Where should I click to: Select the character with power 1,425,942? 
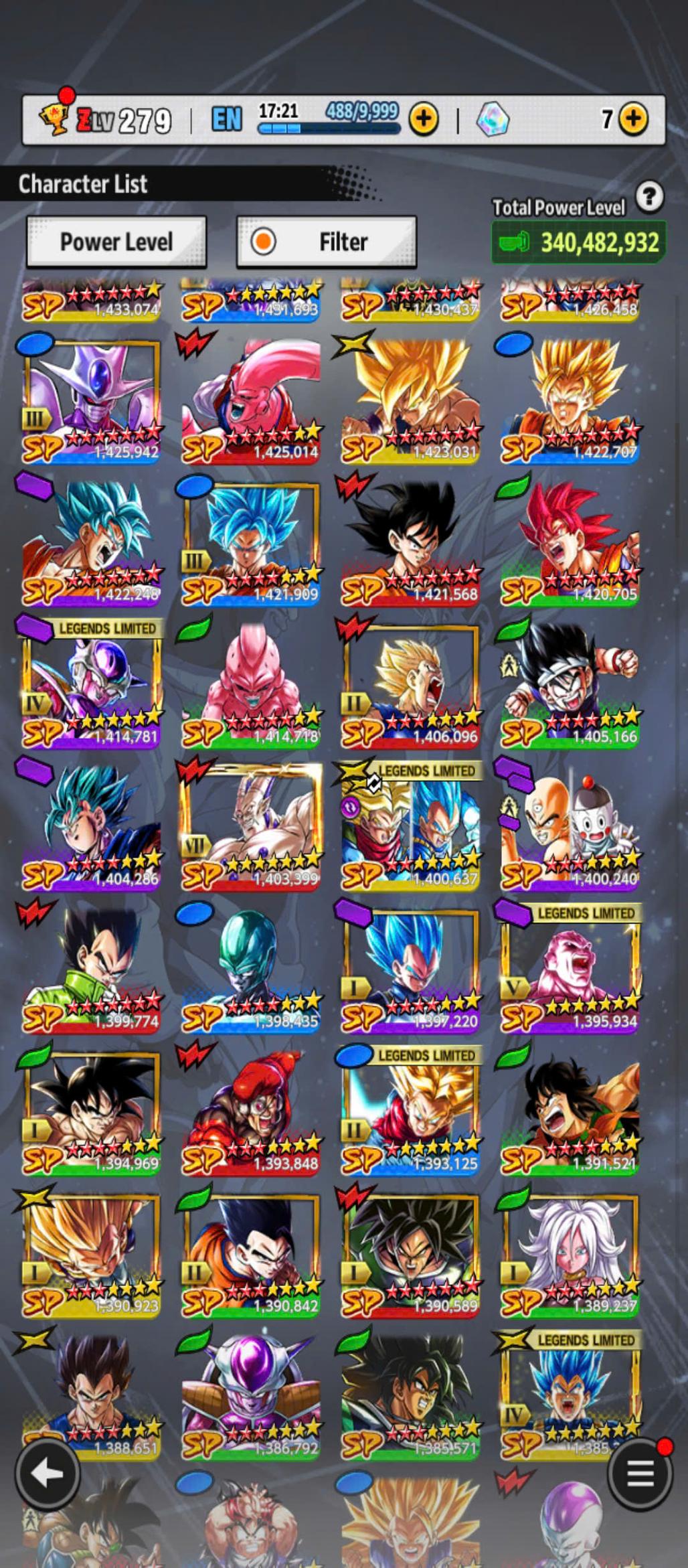92,401
